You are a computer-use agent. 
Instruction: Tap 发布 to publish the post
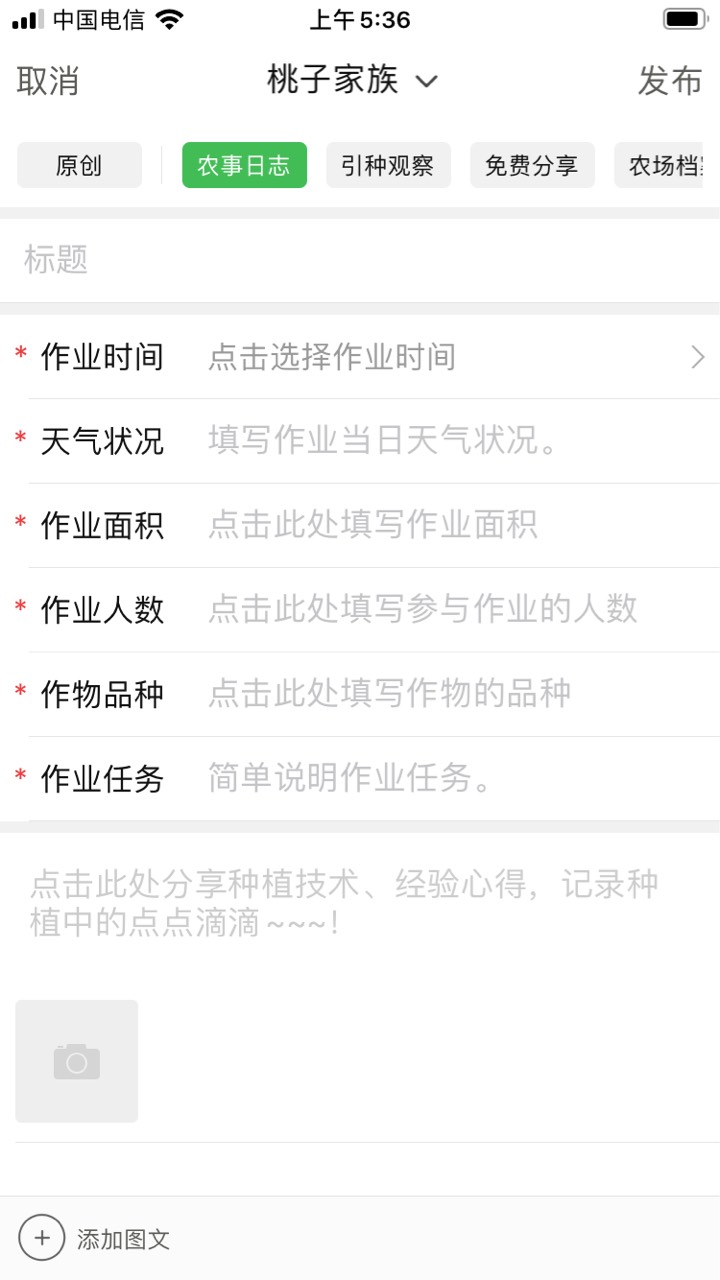pos(670,81)
